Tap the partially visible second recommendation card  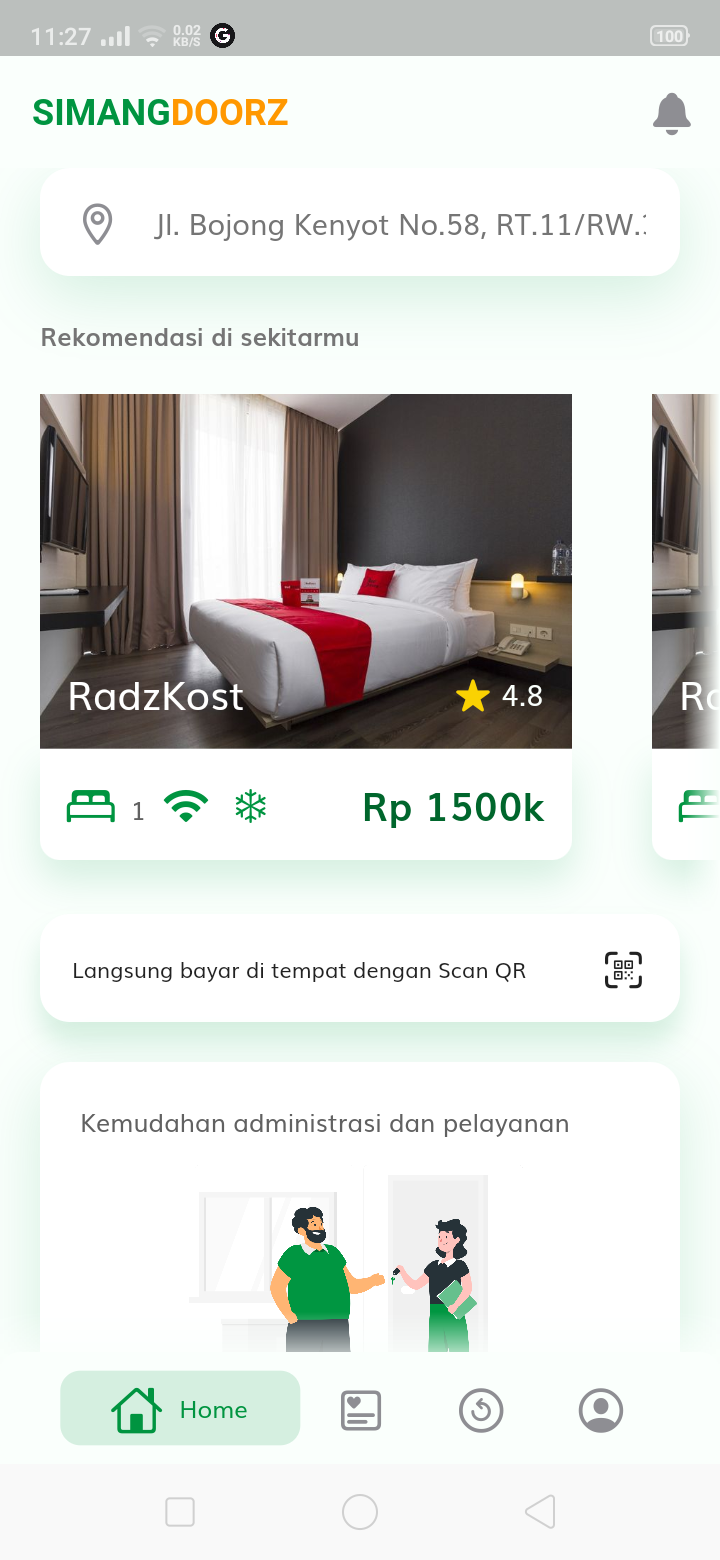(x=690, y=620)
